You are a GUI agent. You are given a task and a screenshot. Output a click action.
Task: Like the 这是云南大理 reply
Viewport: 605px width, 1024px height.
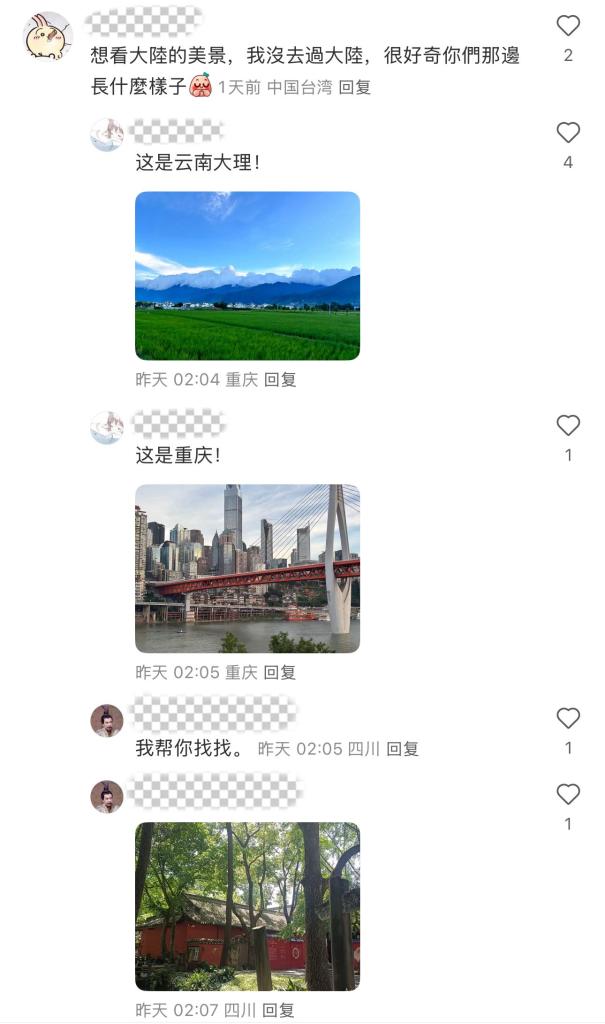568,132
